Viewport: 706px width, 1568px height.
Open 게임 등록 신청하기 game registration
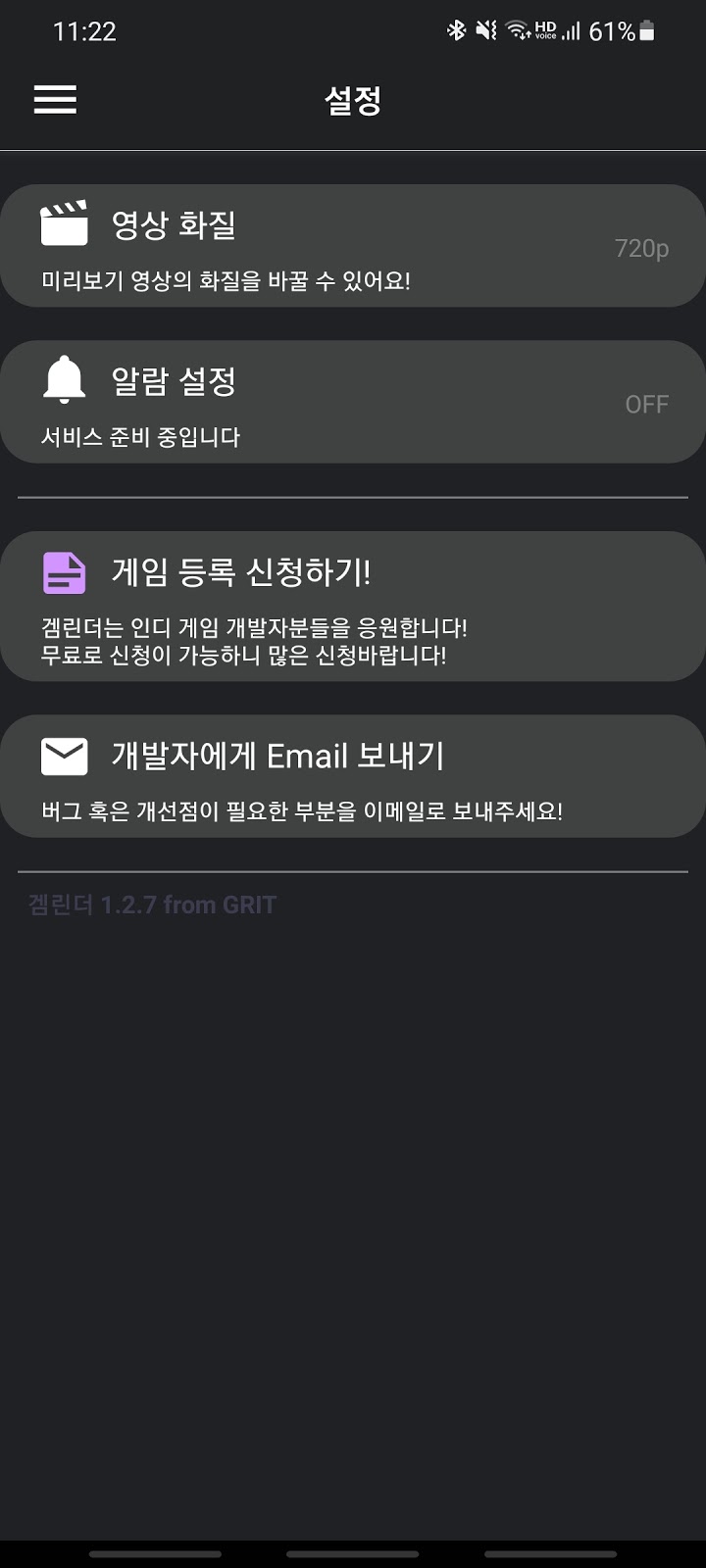coord(353,607)
